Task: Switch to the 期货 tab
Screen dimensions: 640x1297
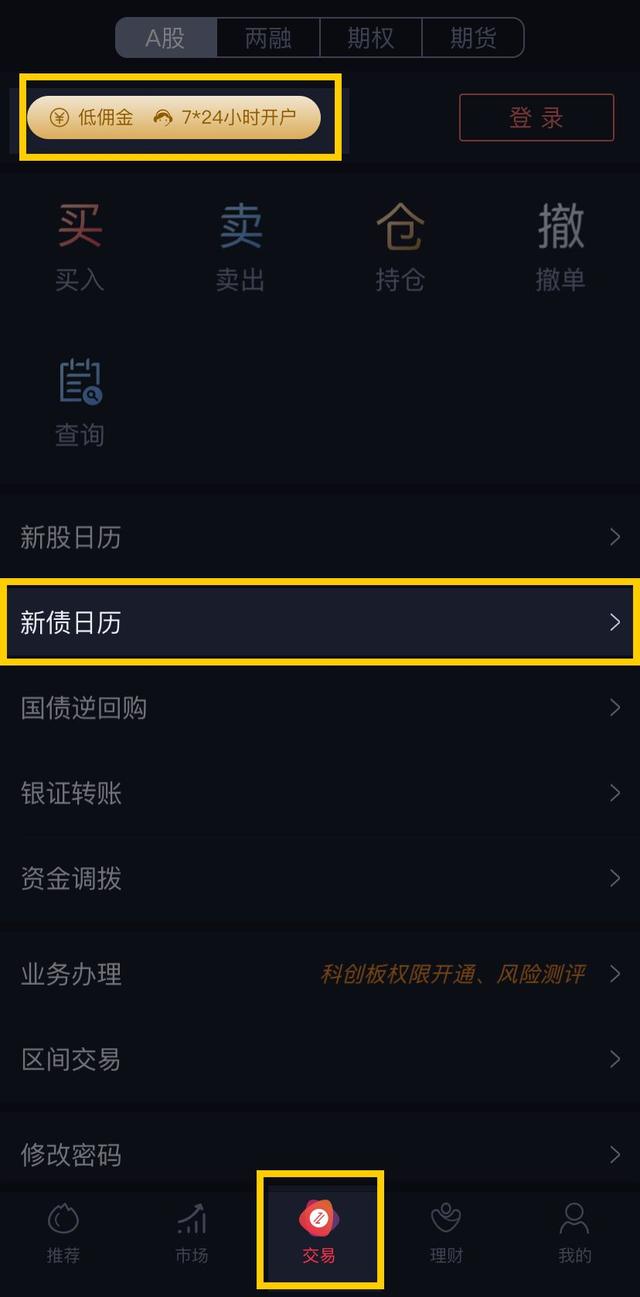Action: pyautogui.click(x=473, y=38)
